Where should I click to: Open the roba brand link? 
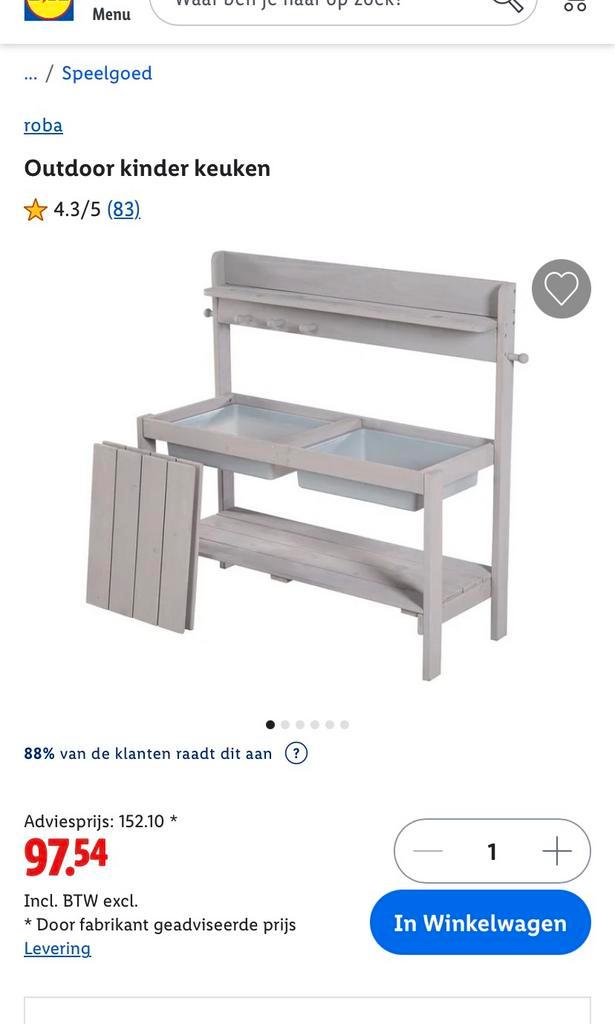(43, 125)
